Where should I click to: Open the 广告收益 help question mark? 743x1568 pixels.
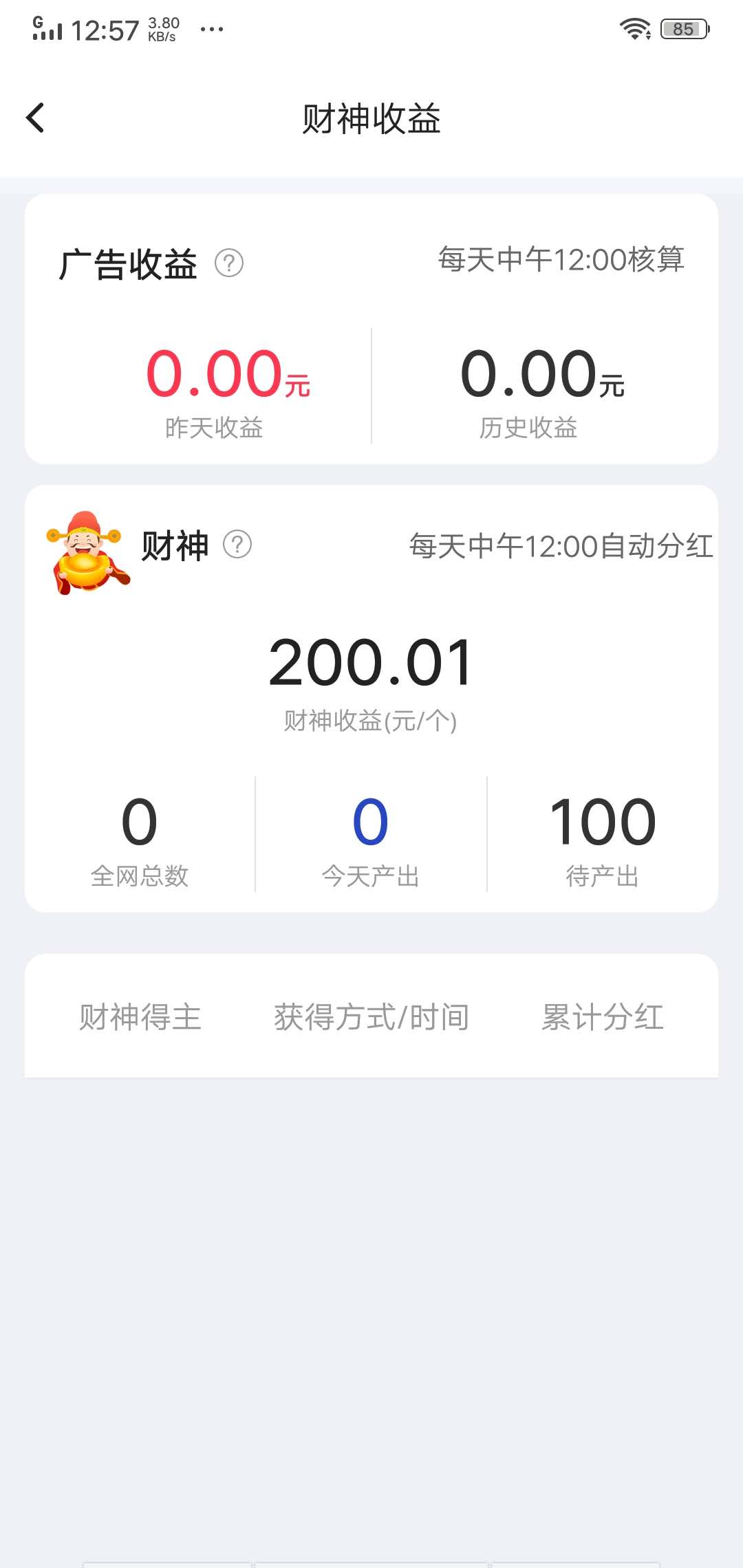point(230,261)
